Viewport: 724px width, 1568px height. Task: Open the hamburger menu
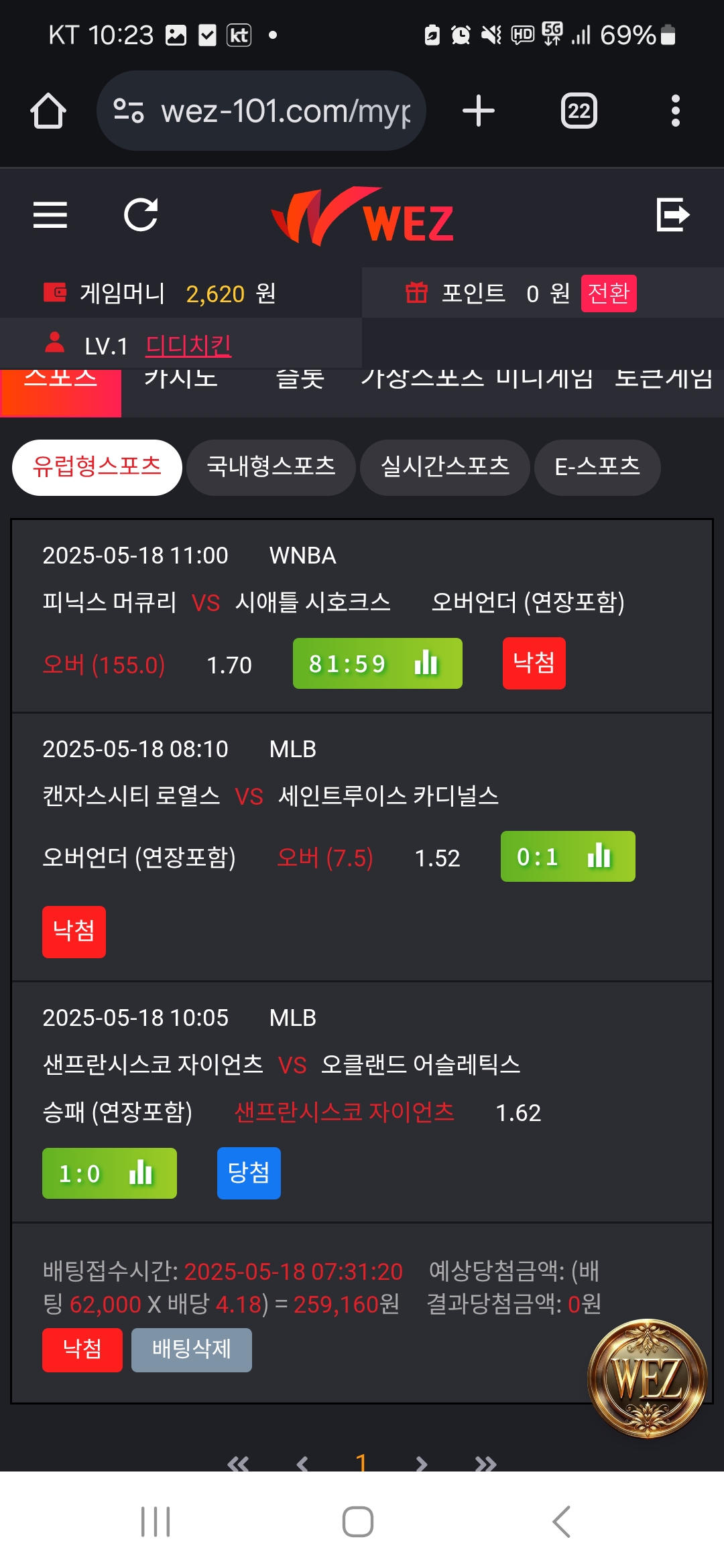[50, 215]
